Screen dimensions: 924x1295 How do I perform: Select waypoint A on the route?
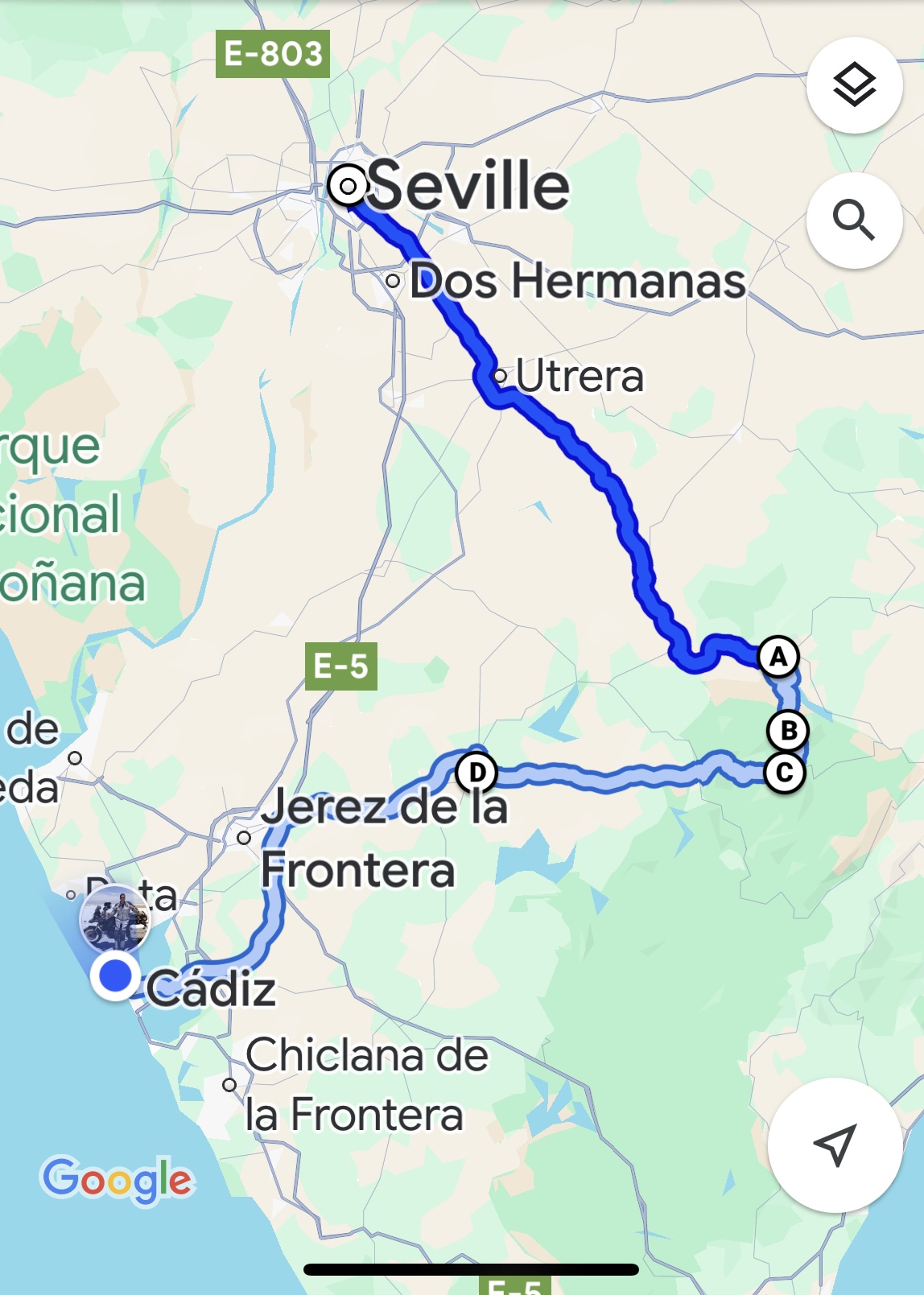coord(778,657)
